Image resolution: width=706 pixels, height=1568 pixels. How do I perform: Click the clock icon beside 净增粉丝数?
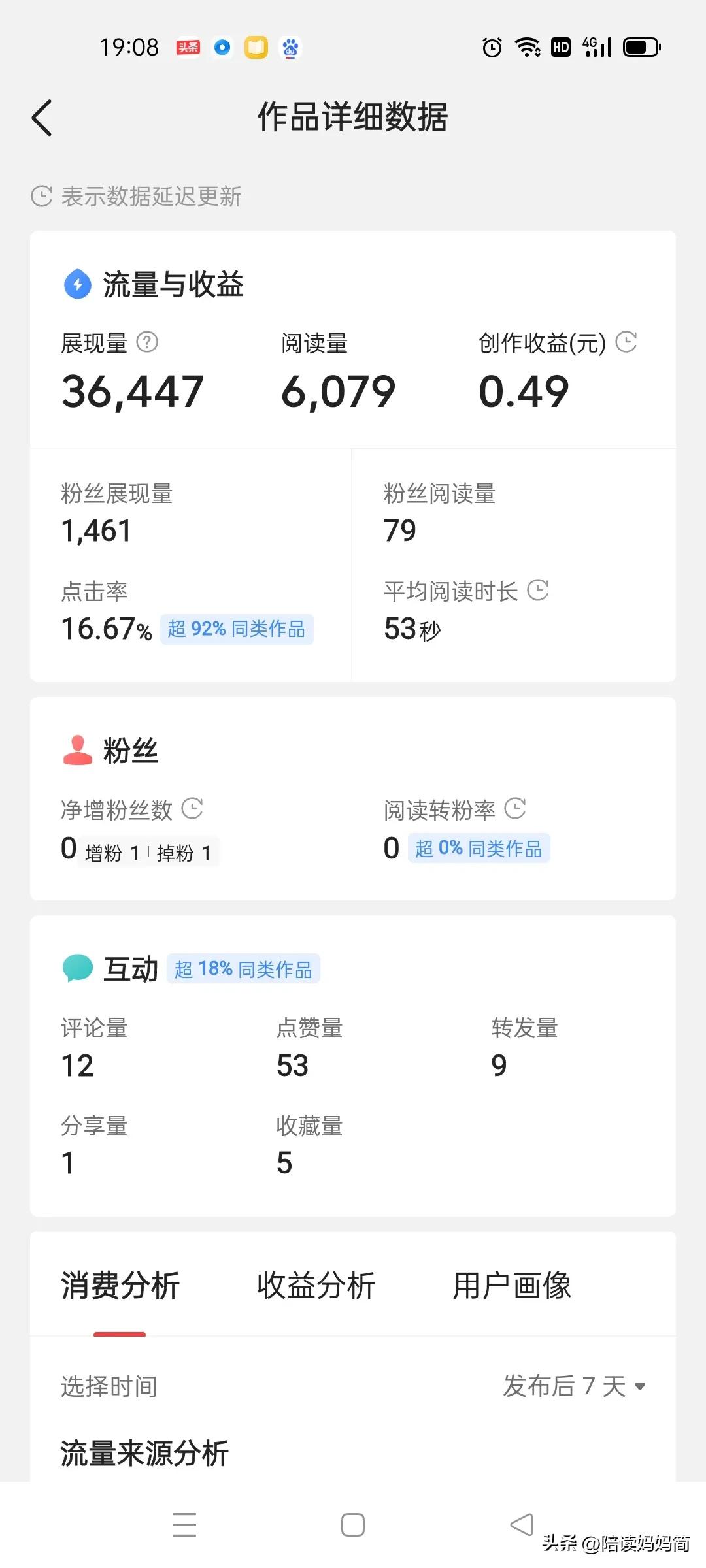(x=193, y=809)
